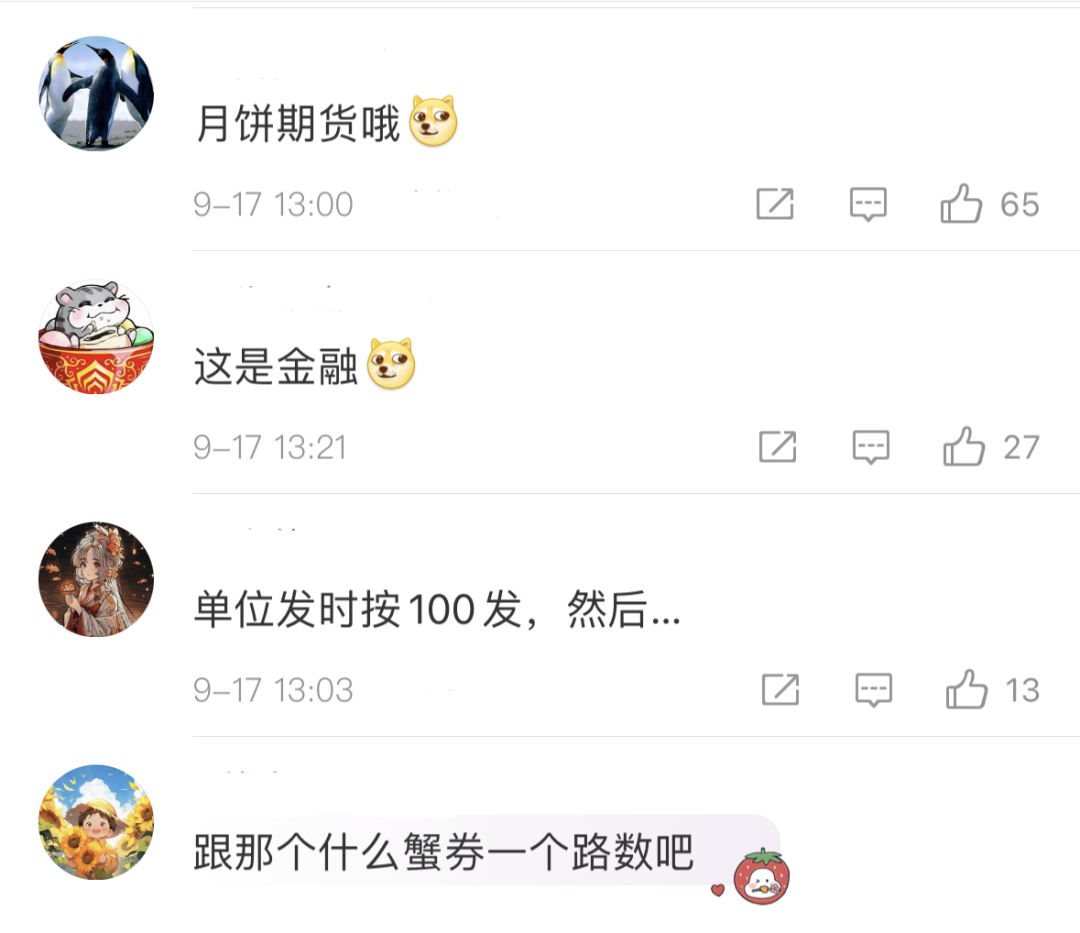This screenshot has height=933, width=1080.
Task: Like the comment starting "单位发时按100发"
Action: [x=966, y=690]
